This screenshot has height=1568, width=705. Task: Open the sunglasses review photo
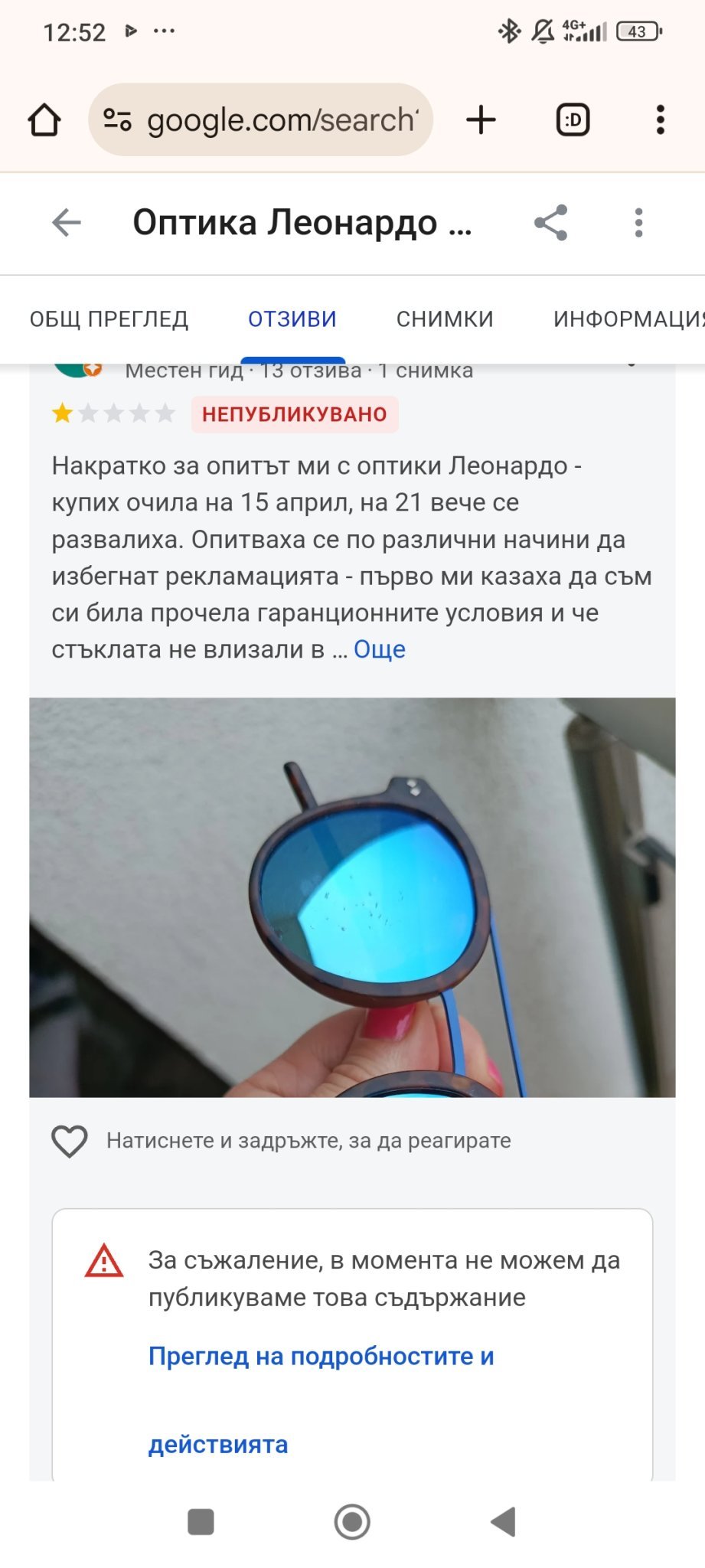tap(352, 897)
